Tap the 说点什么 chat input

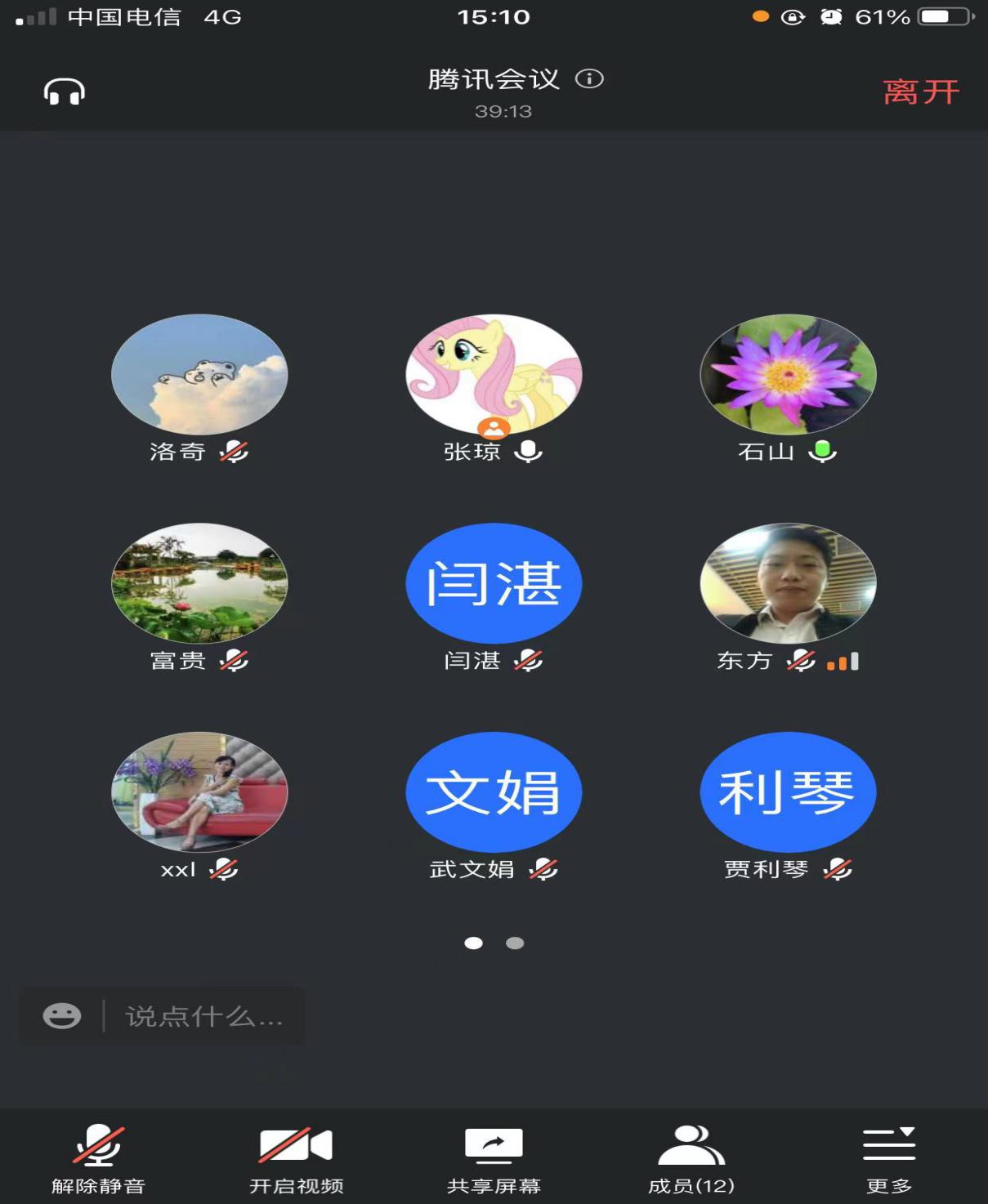204,1016
